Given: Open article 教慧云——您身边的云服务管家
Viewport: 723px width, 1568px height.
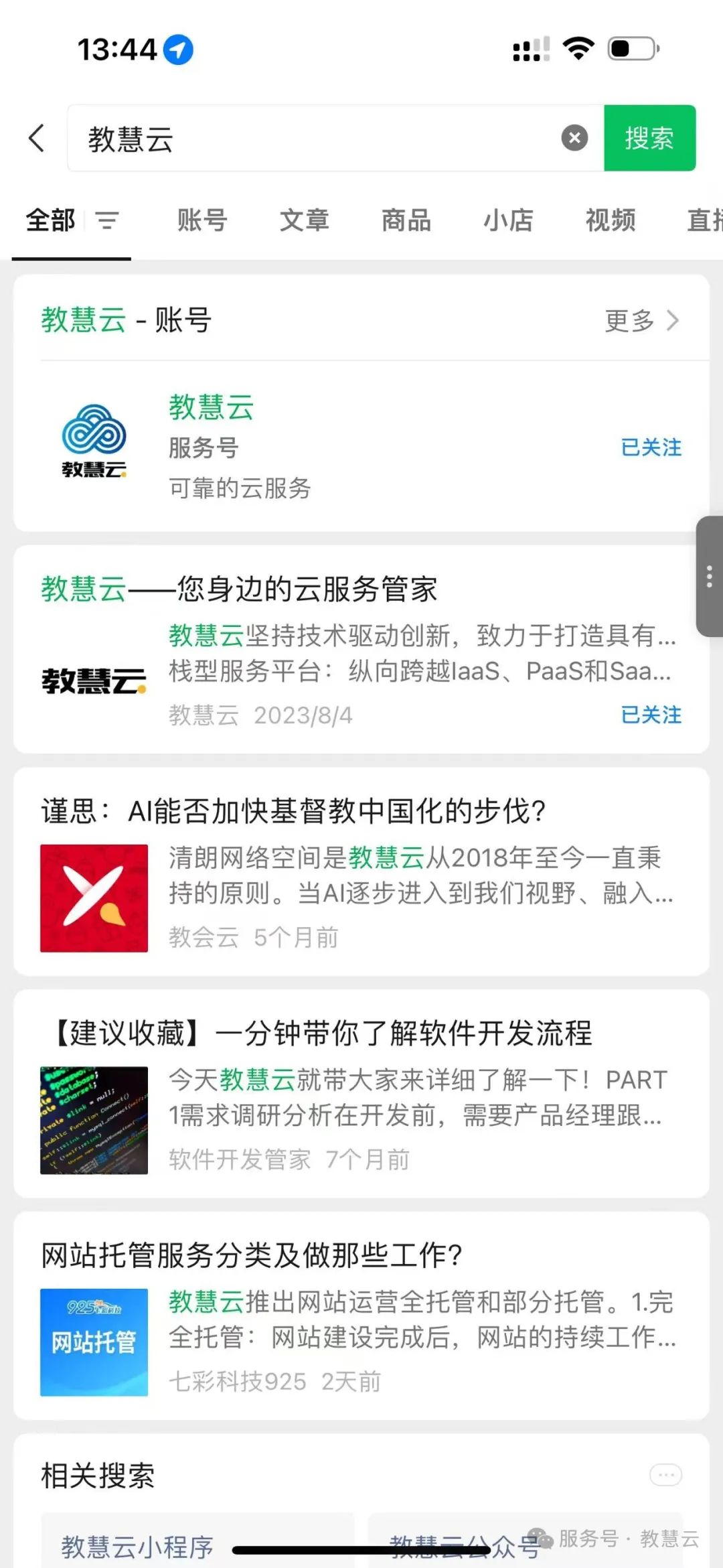Looking at the screenshot, I should [x=239, y=589].
